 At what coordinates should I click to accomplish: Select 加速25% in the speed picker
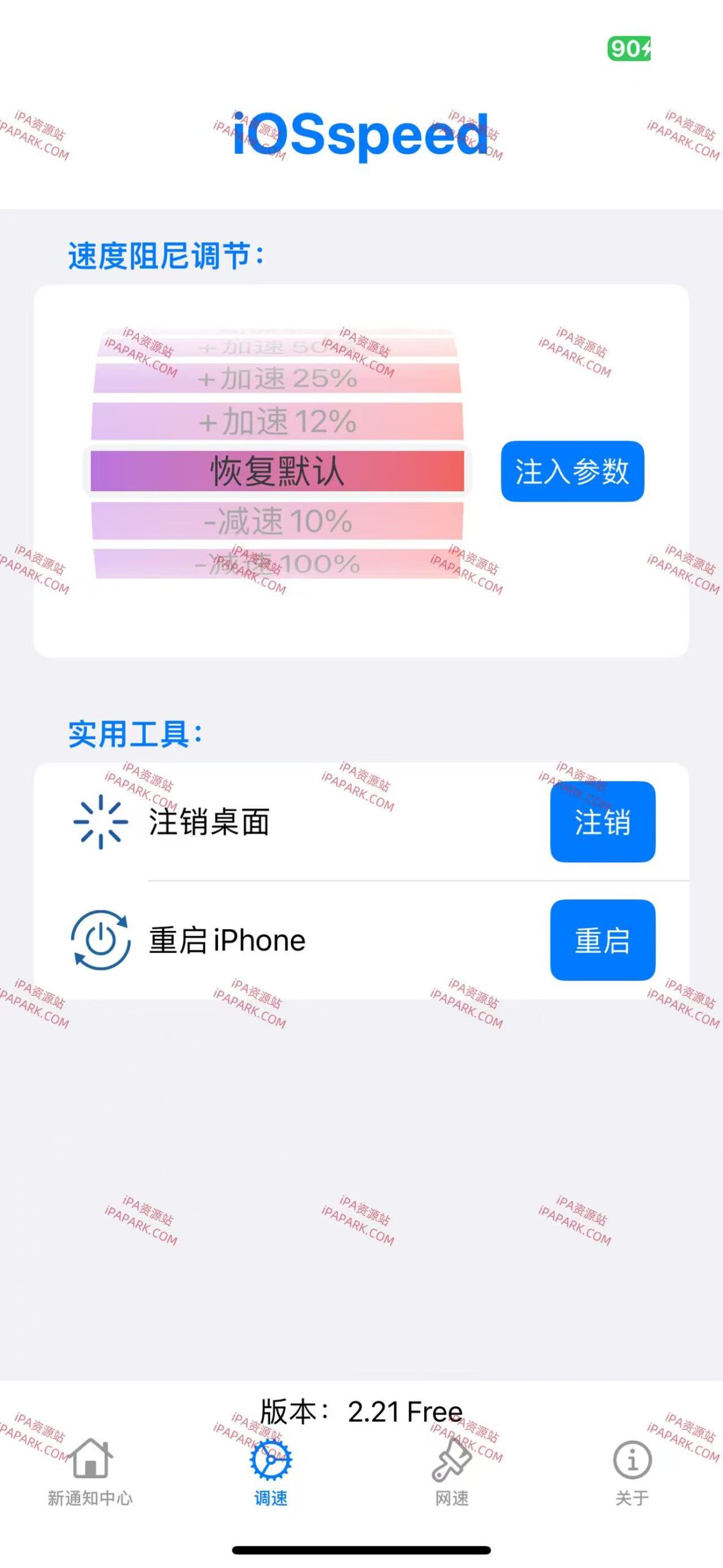point(277,379)
